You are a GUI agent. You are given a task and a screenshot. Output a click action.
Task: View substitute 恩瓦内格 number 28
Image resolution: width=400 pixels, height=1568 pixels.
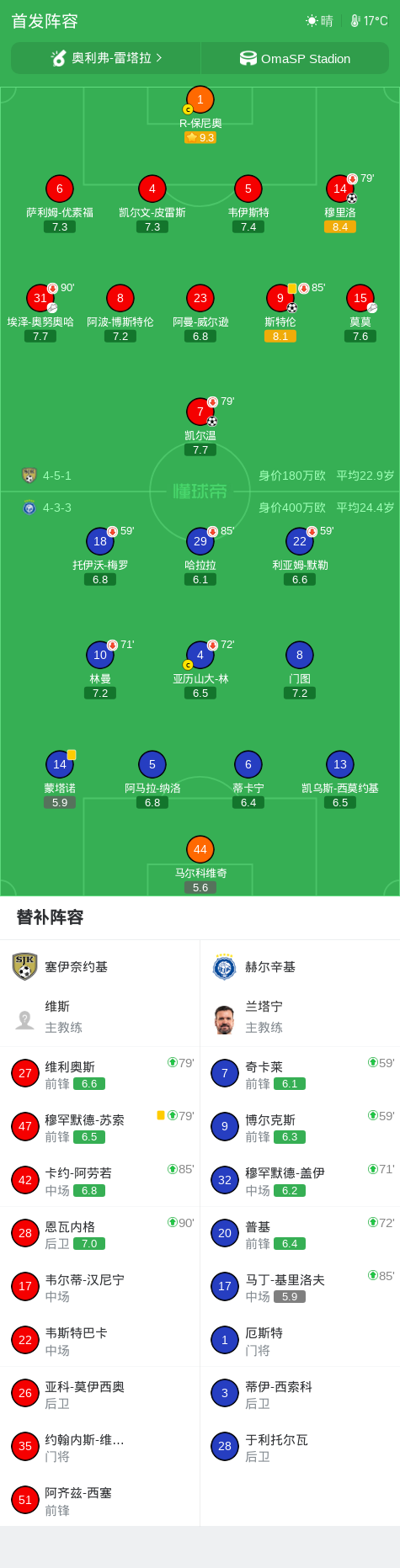[x=99, y=1233]
